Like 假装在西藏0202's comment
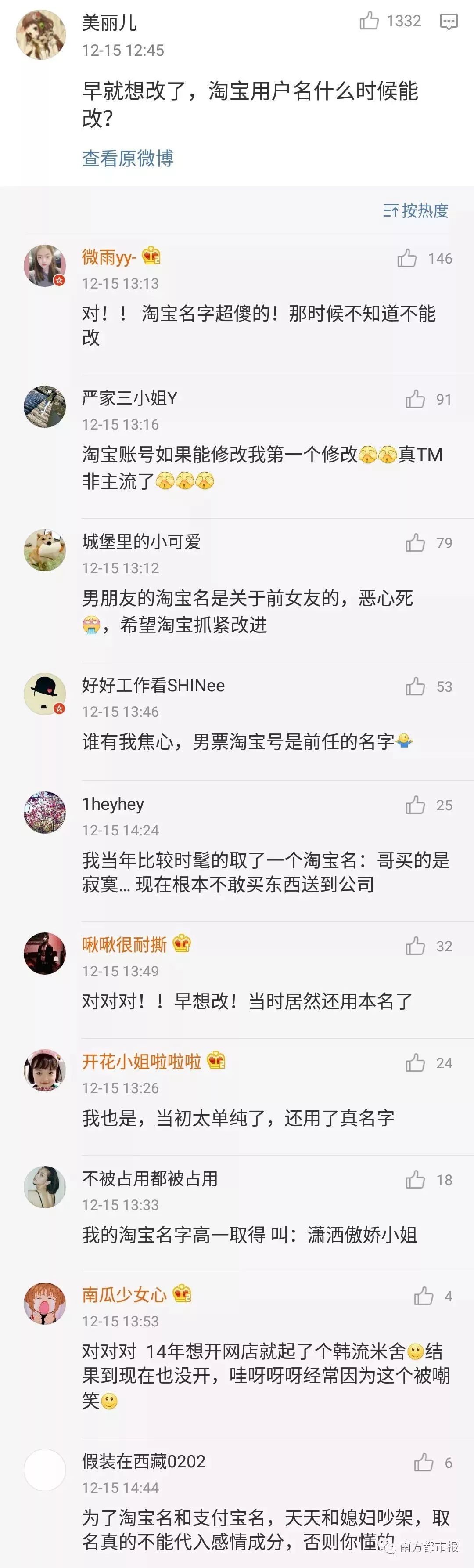Image resolution: width=474 pixels, height=1568 pixels. tap(424, 1463)
